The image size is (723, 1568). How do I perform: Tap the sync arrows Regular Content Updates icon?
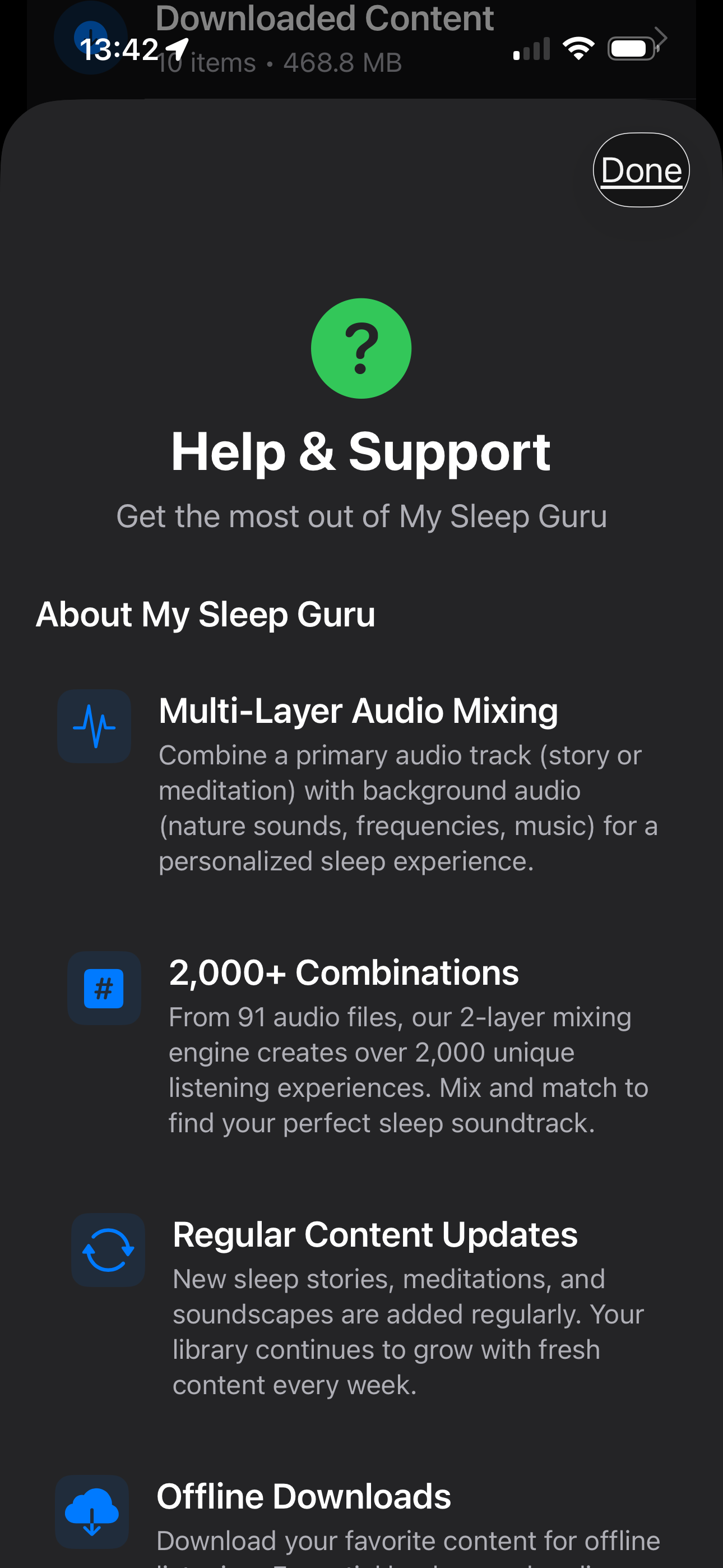[108, 1249]
